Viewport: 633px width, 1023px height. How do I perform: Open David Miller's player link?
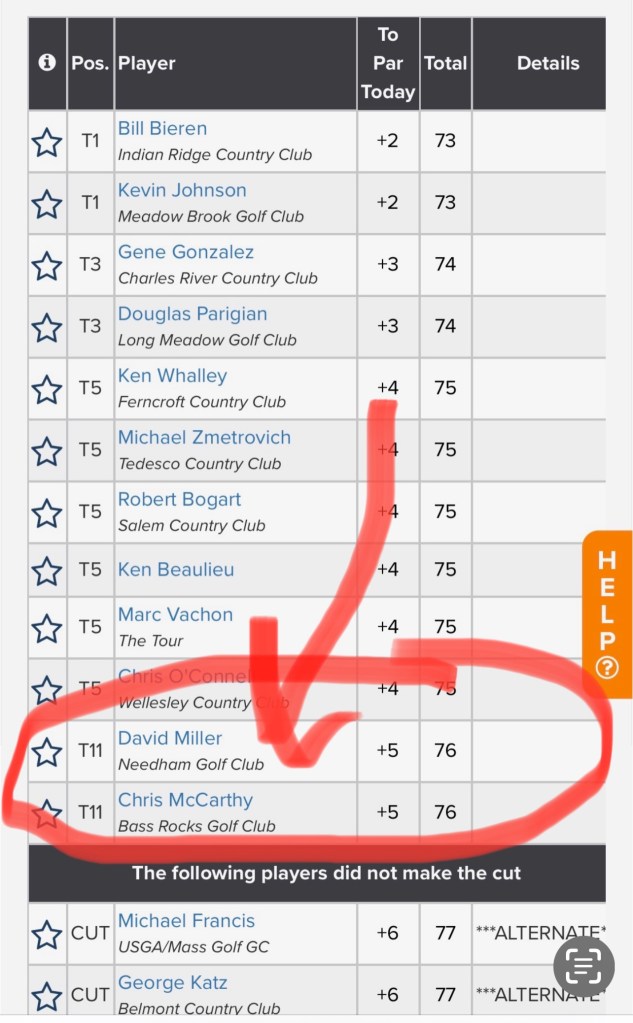click(170, 738)
